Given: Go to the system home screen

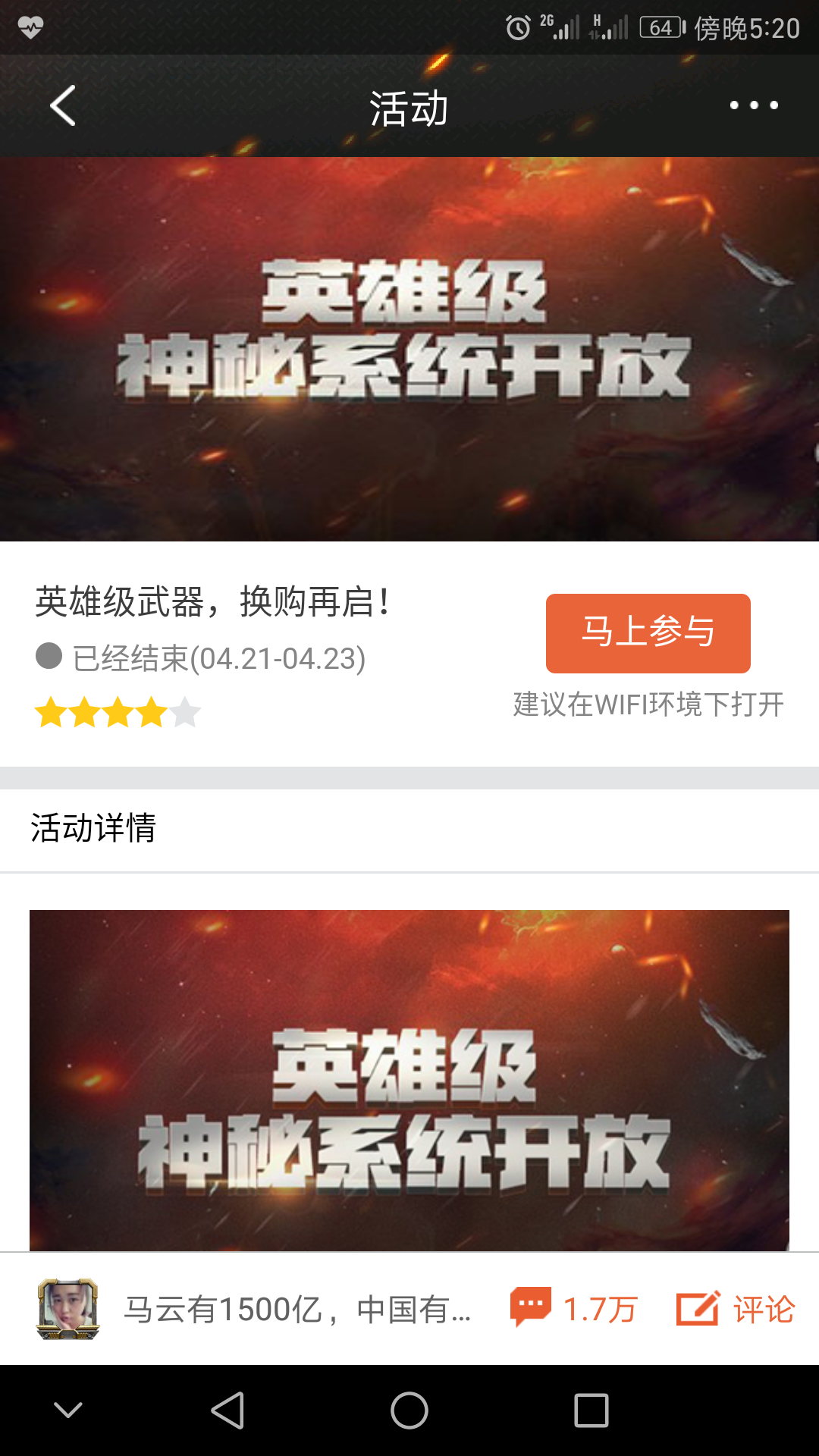Looking at the screenshot, I should [x=409, y=1410].
